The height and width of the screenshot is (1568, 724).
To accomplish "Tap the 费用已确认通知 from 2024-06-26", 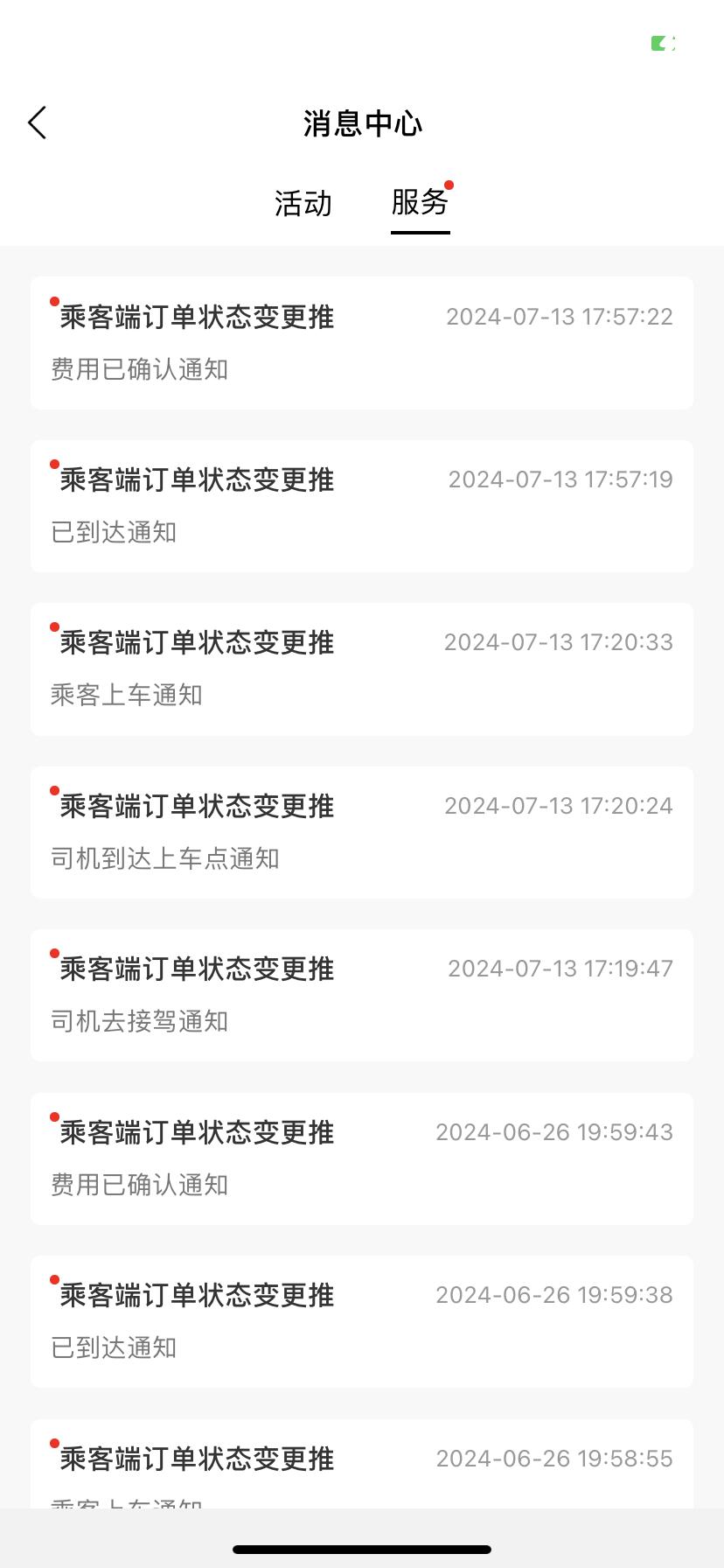I will [x=362, y=1158].
